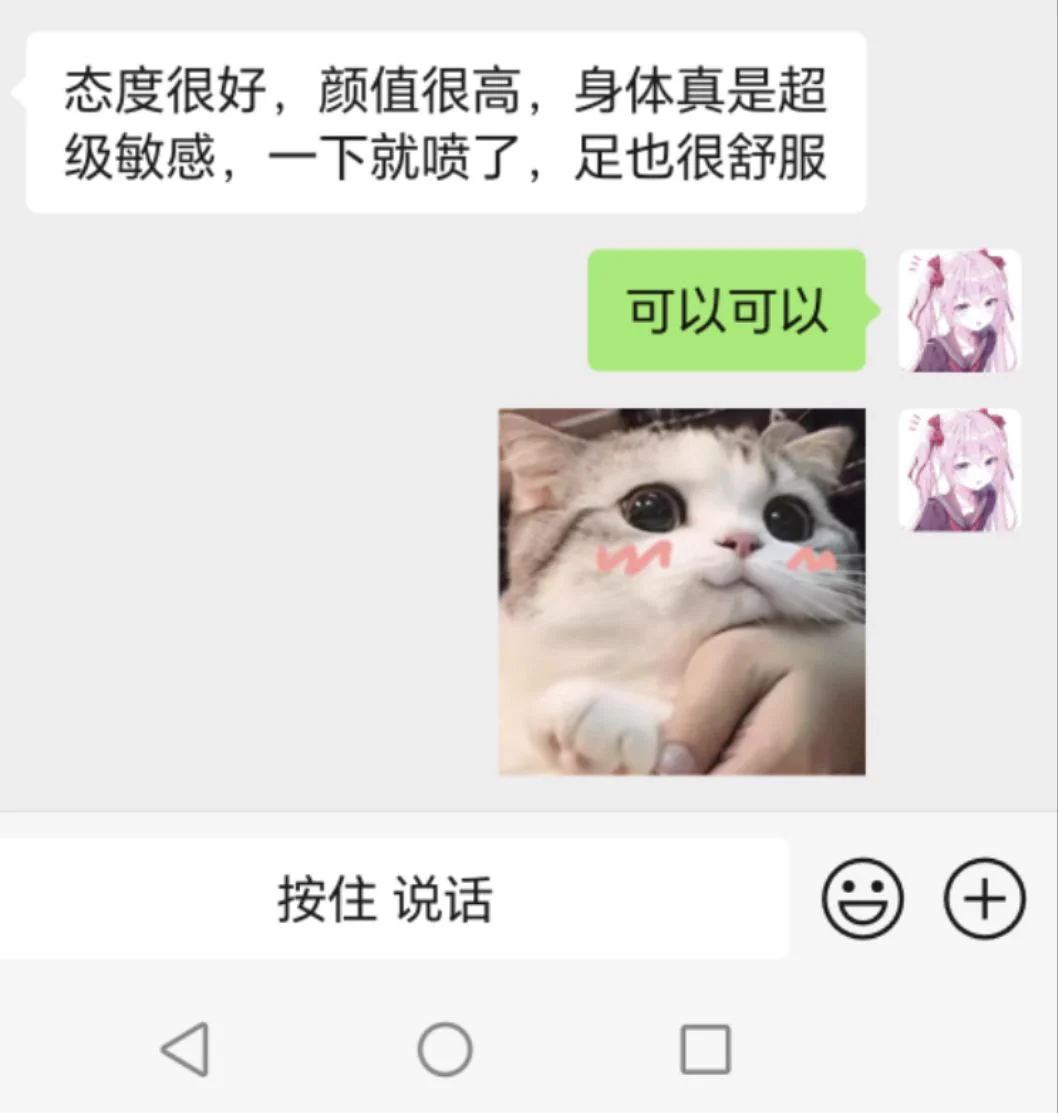Open avatar beside the 可以可以 message
The image size is (1058, 1113).
click(x=959, y=311)
